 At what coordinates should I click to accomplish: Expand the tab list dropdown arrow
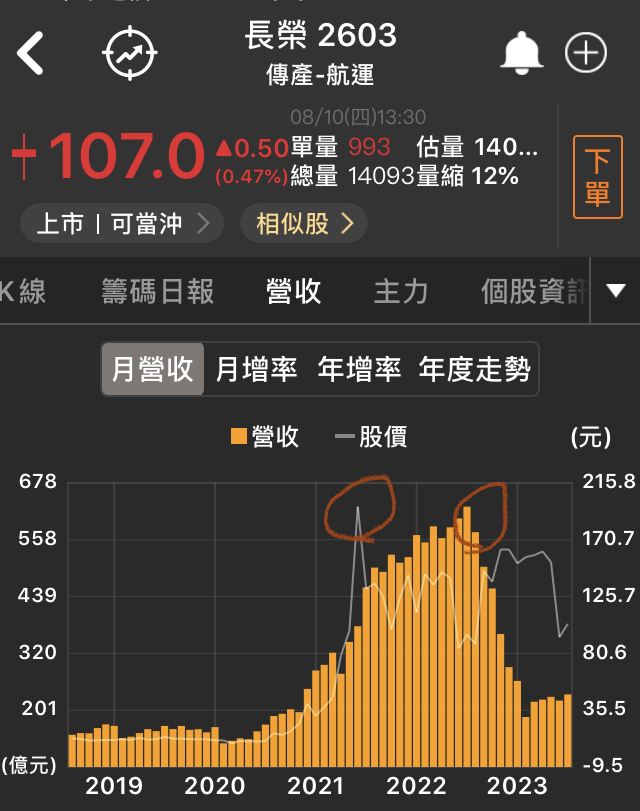[616, 291]
